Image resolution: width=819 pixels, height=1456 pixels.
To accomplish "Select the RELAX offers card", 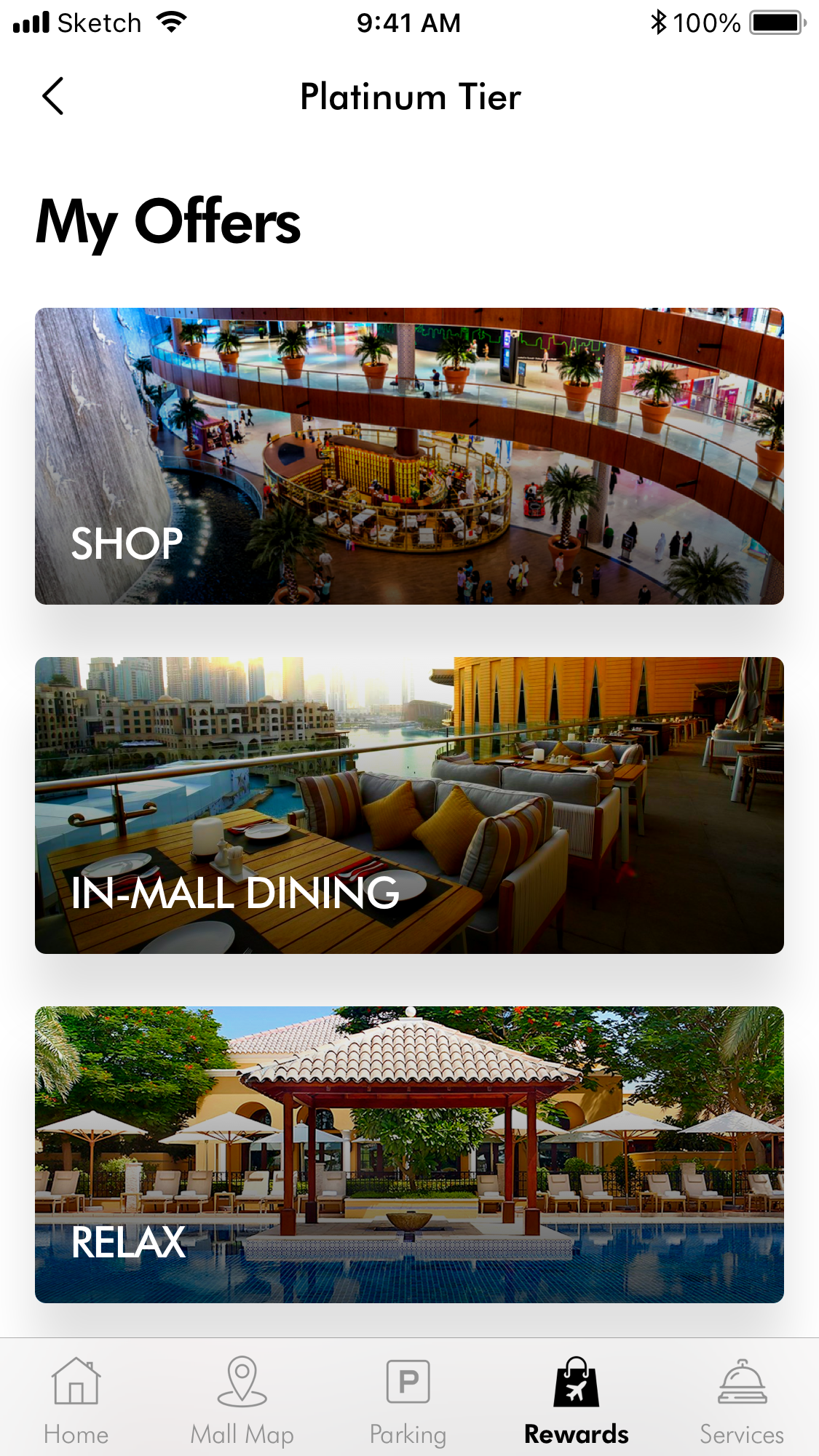I will pos(409,1155).
